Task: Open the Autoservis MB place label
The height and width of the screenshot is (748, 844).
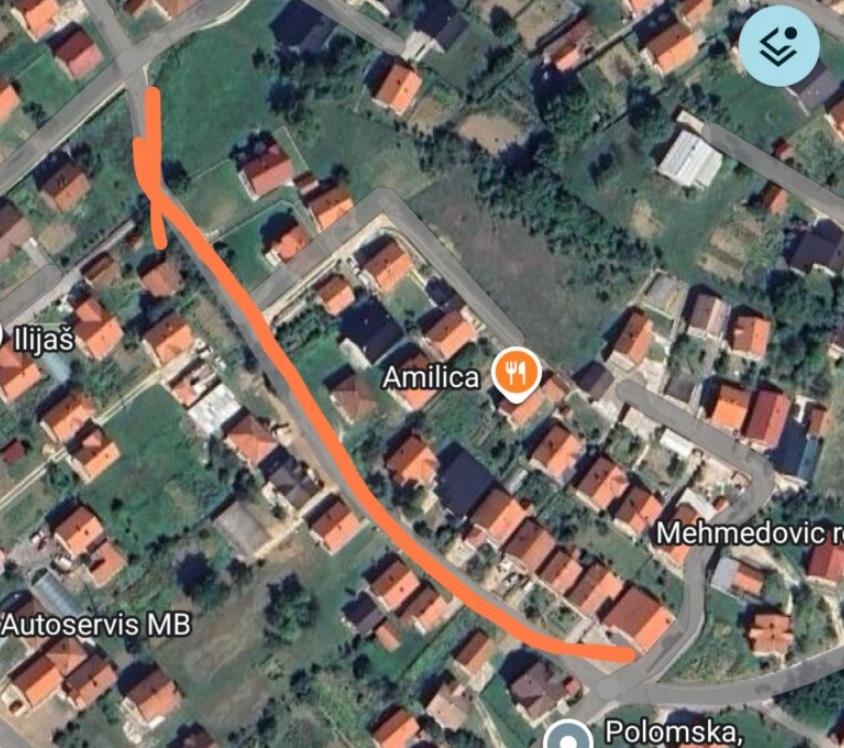Action: 96,624
